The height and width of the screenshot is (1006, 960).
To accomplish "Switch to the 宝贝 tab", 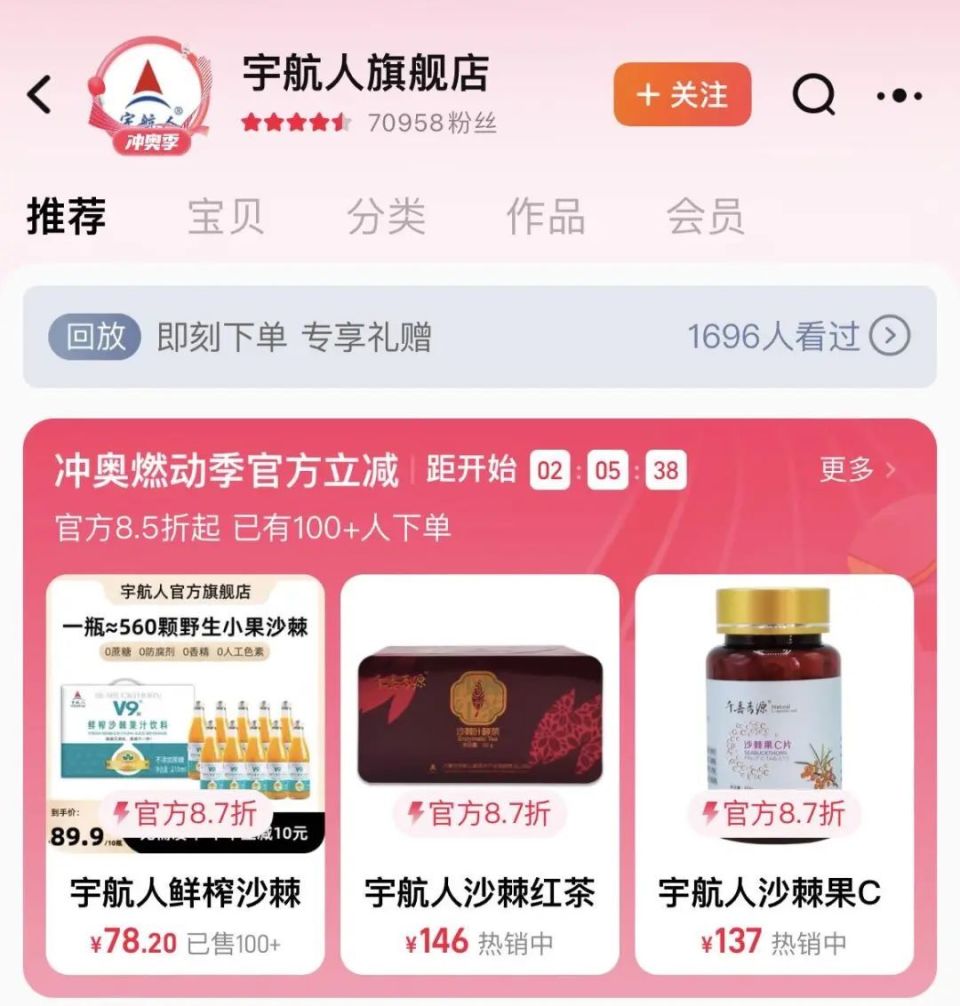I will point(226,216).
